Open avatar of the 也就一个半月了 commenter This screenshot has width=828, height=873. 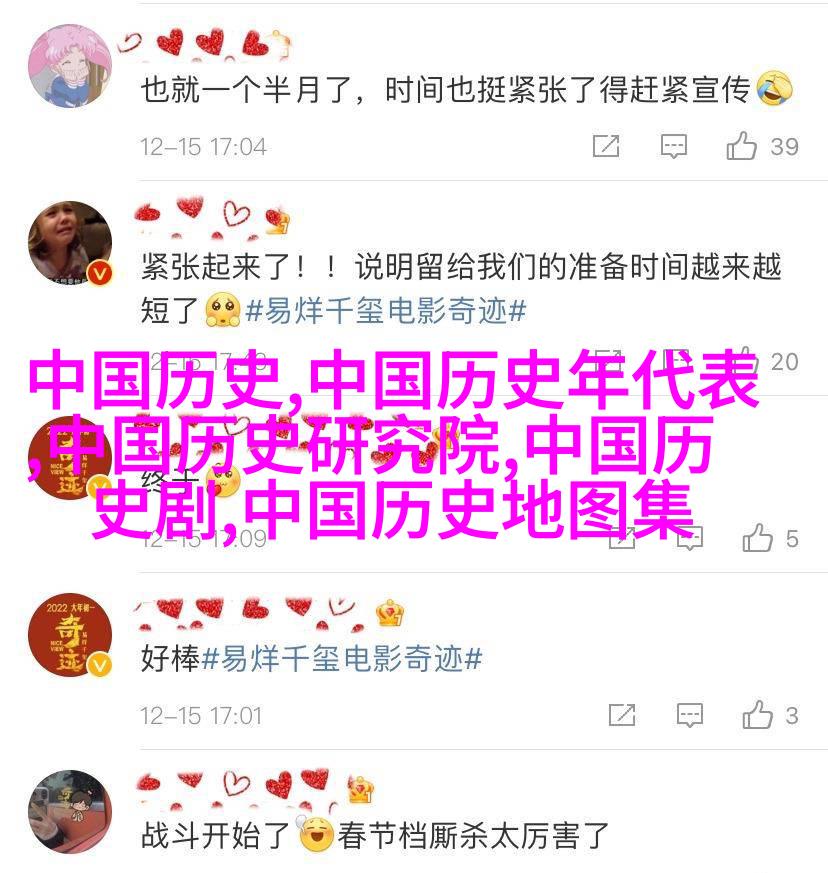[x=70, y=66]
